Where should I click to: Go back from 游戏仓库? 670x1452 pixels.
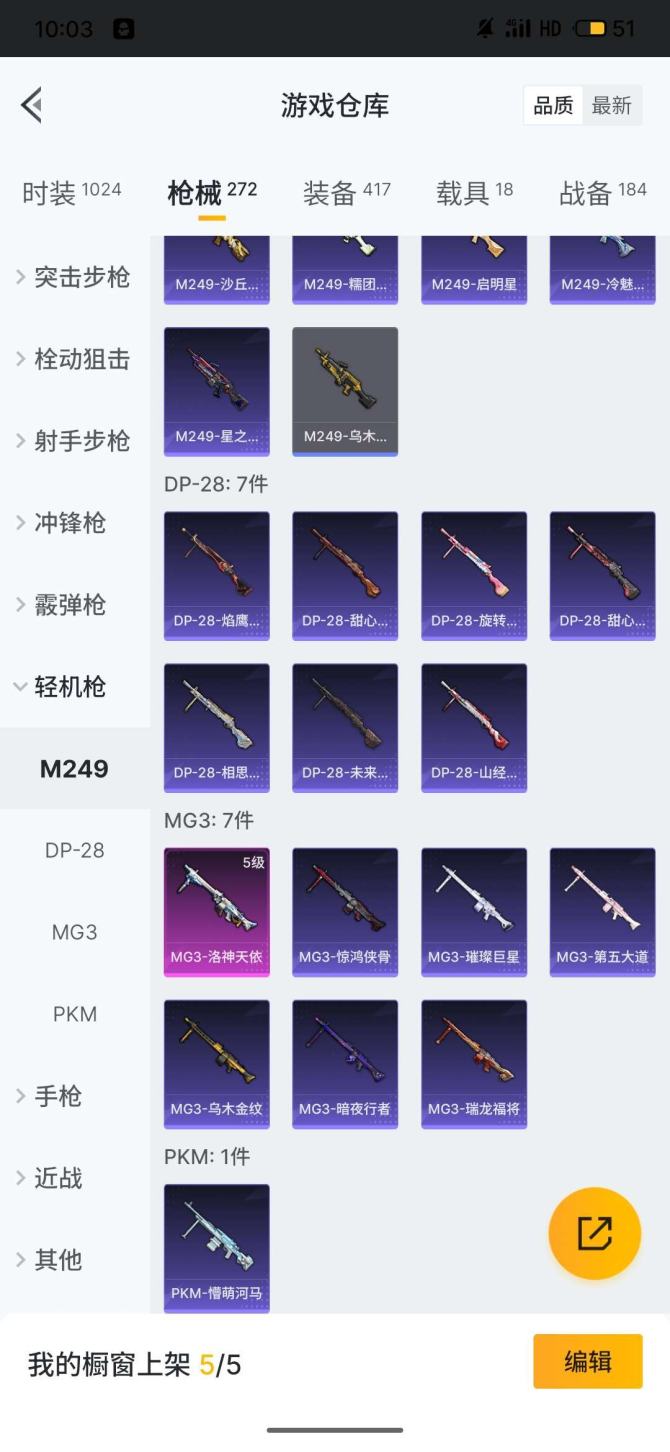coord(32,105)
